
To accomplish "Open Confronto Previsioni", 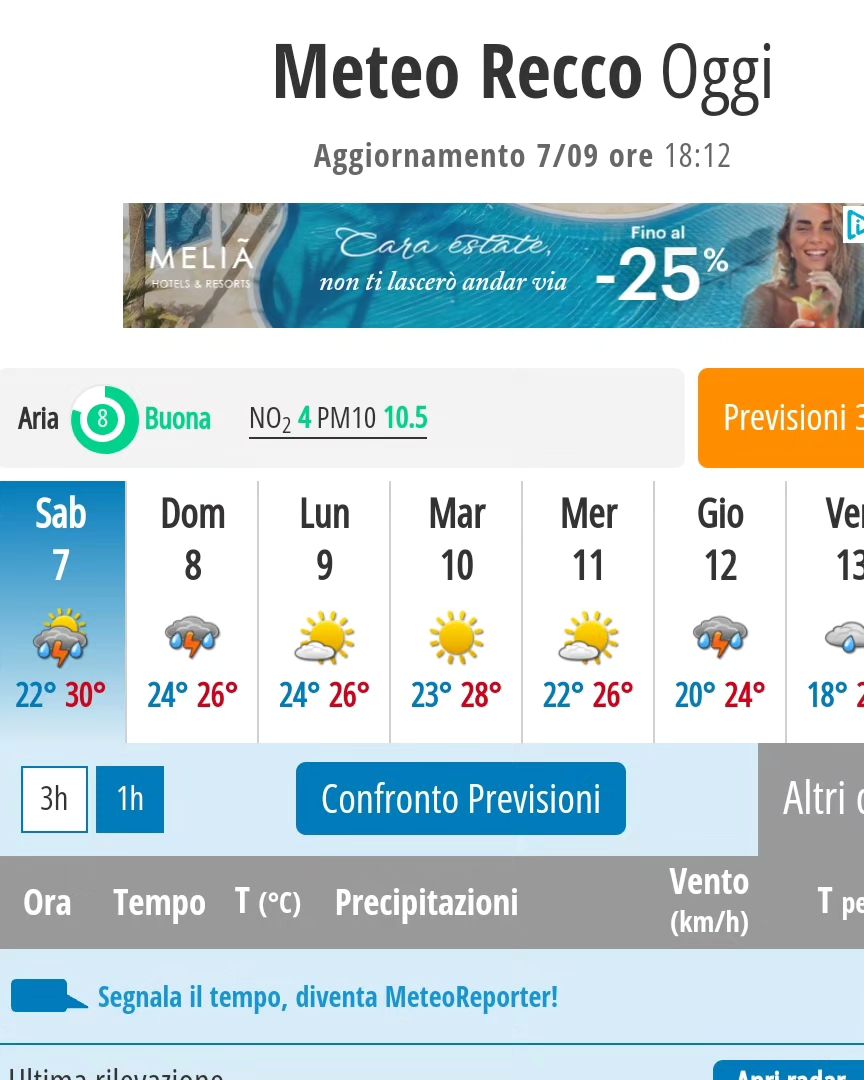I will pos(460,798).
